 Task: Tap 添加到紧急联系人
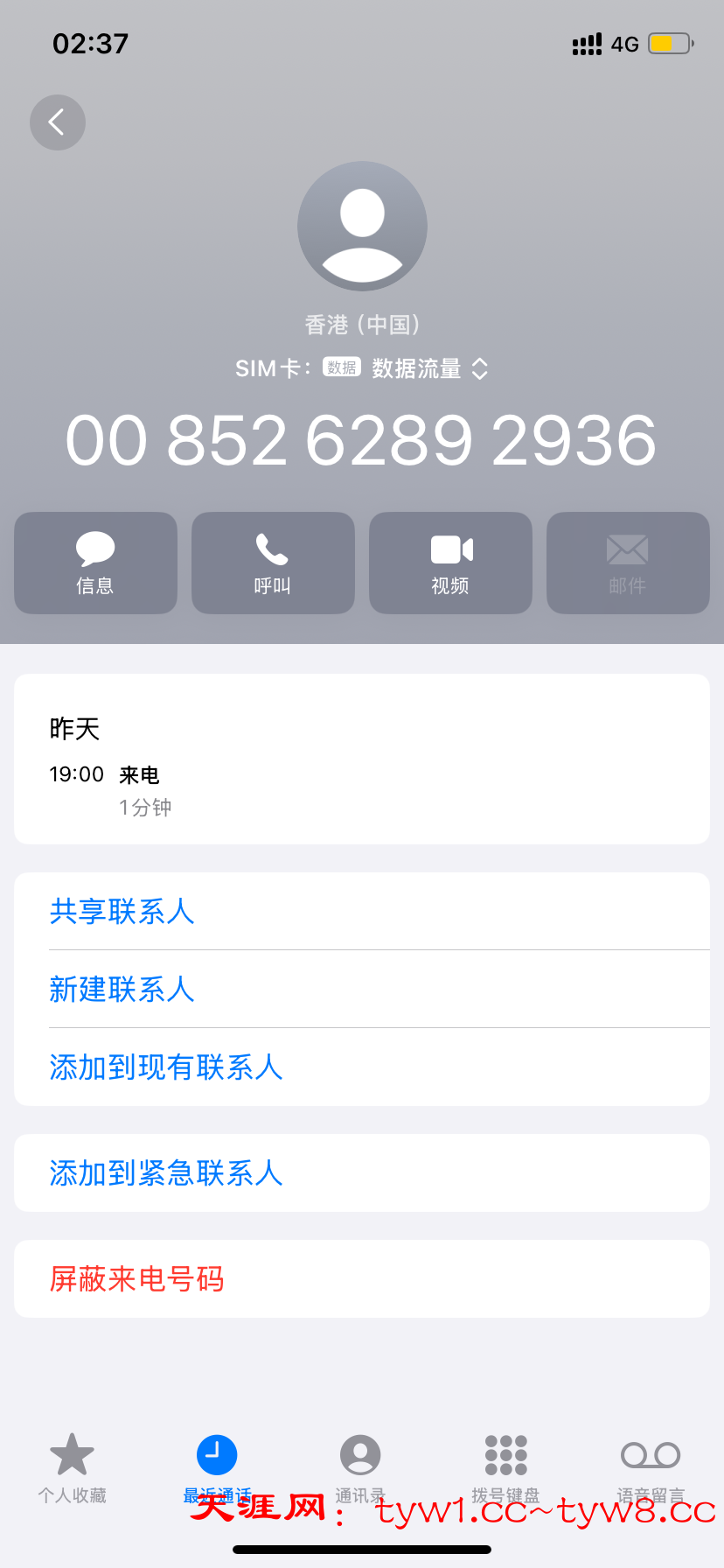pos(164,1172)
